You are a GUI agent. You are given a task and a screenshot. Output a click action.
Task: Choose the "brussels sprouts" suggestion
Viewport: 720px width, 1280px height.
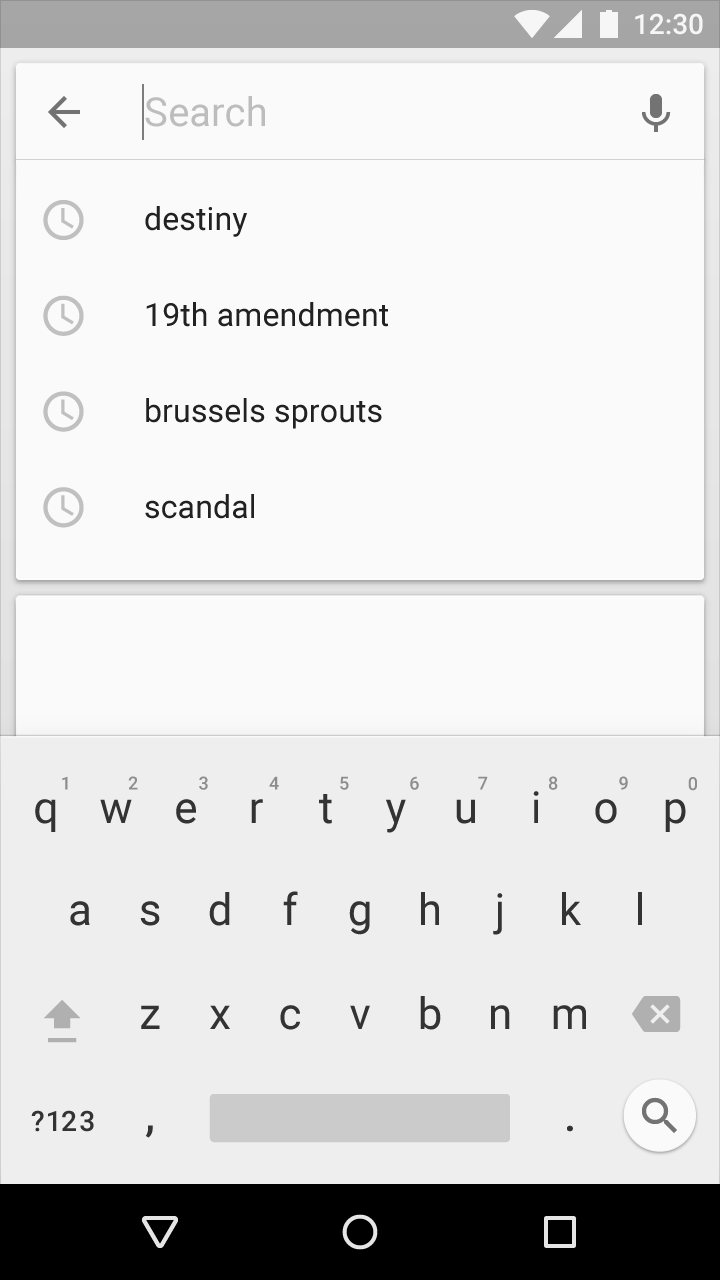(x=360, y=411)
